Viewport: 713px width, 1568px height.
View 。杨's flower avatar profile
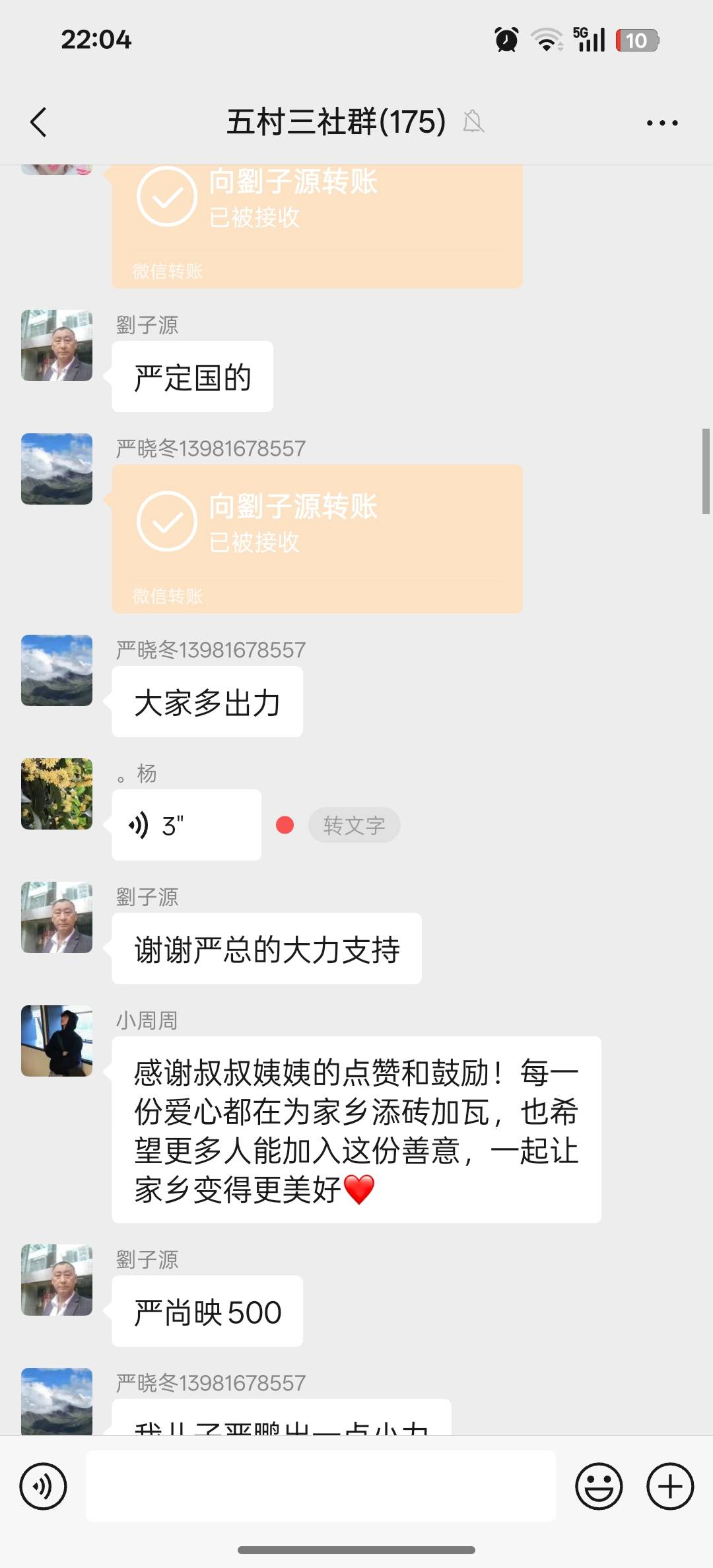(57, 794)
